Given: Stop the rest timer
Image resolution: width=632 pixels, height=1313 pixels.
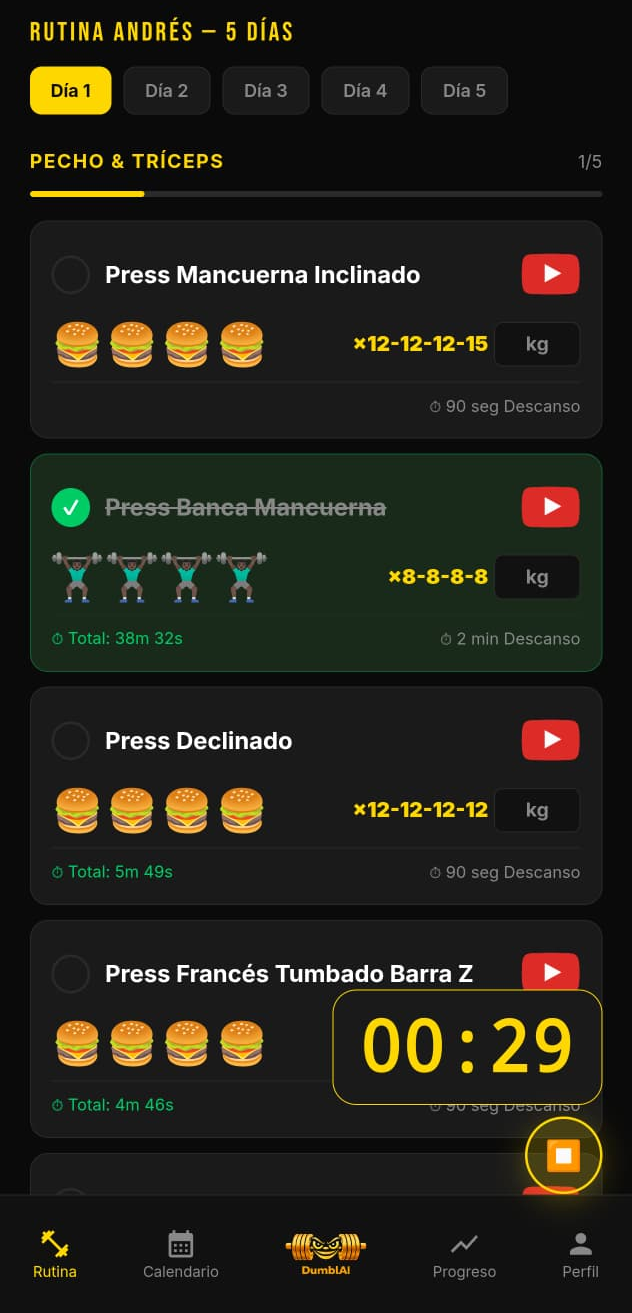Looking at the screenshot, I should 563,1156.
